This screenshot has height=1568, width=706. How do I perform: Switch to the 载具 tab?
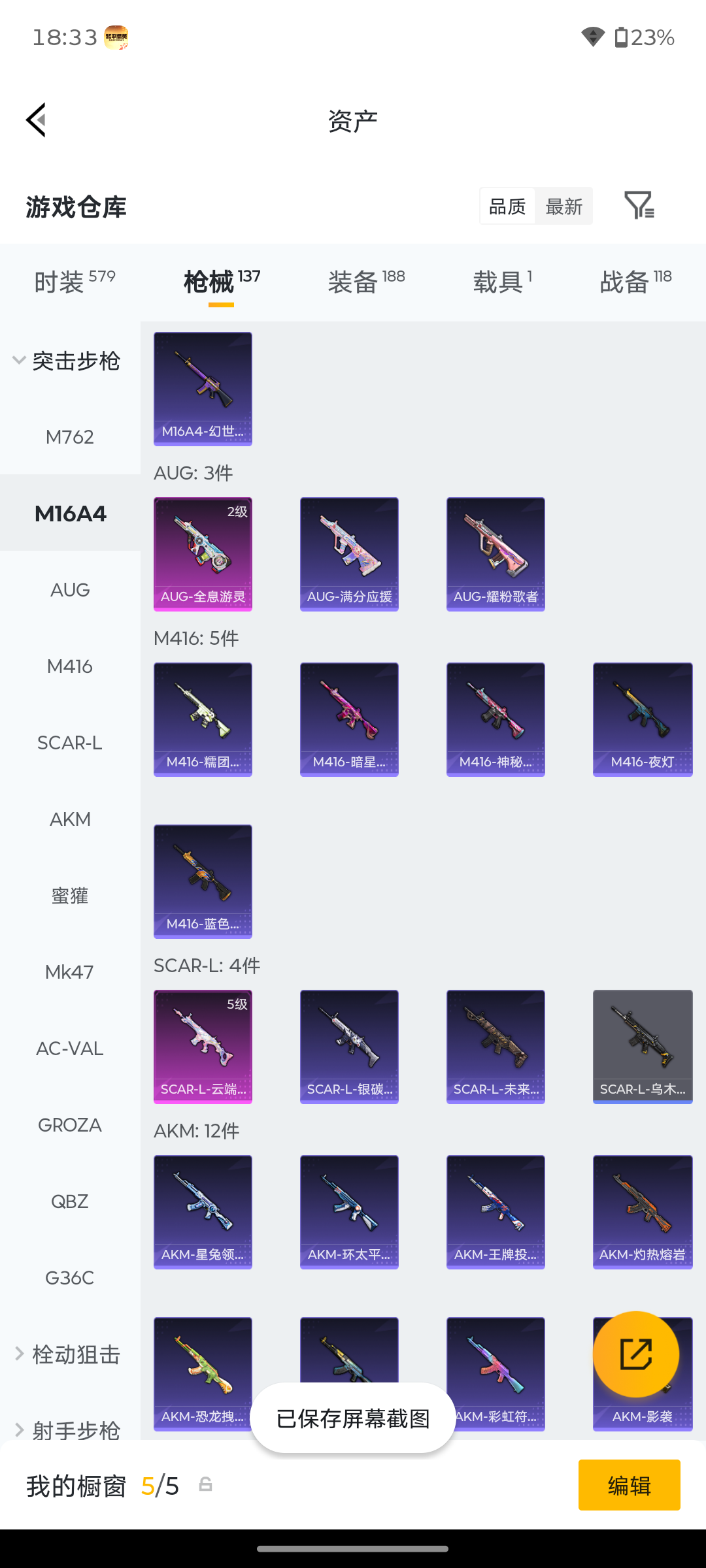502,282
